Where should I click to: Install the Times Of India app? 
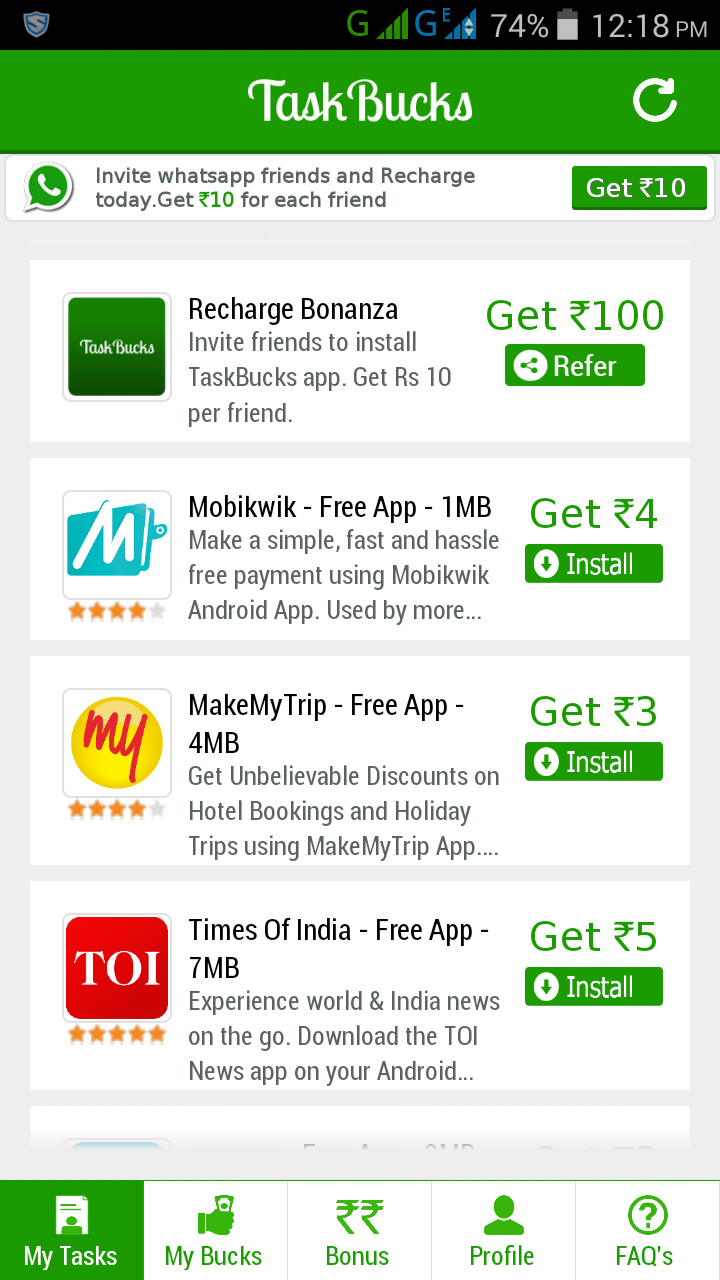pos(594,987)
